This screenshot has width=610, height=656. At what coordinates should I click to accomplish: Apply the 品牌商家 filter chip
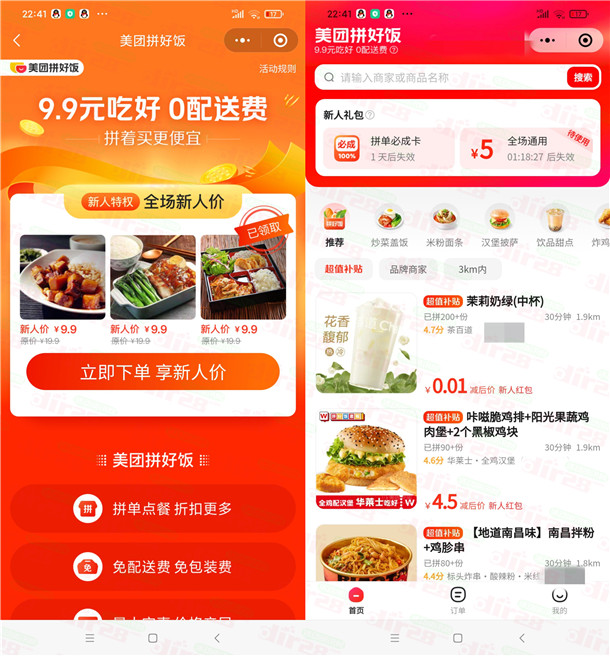(x=408, y=269)
